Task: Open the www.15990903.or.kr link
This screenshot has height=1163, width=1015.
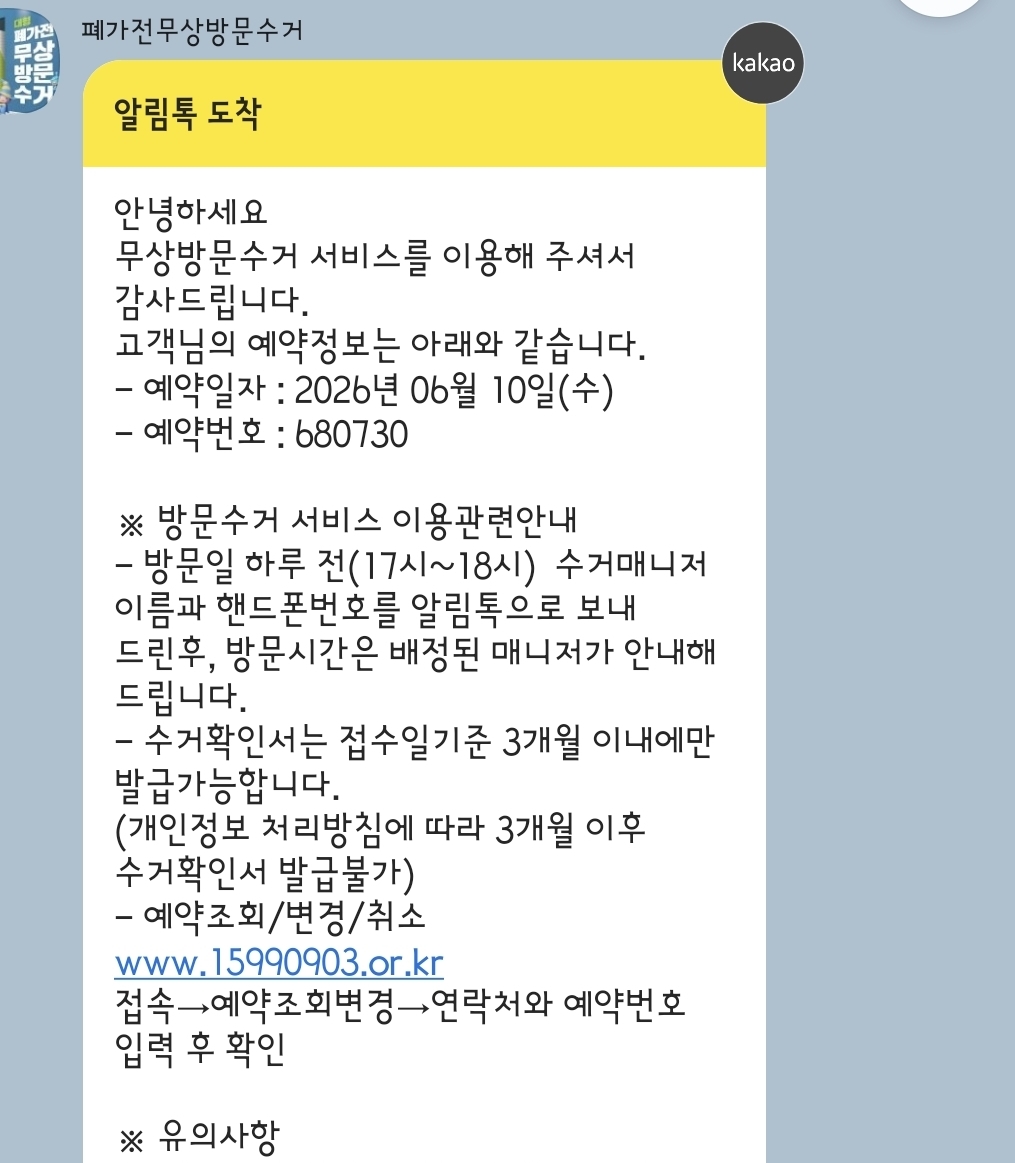Action: point(279,962)
